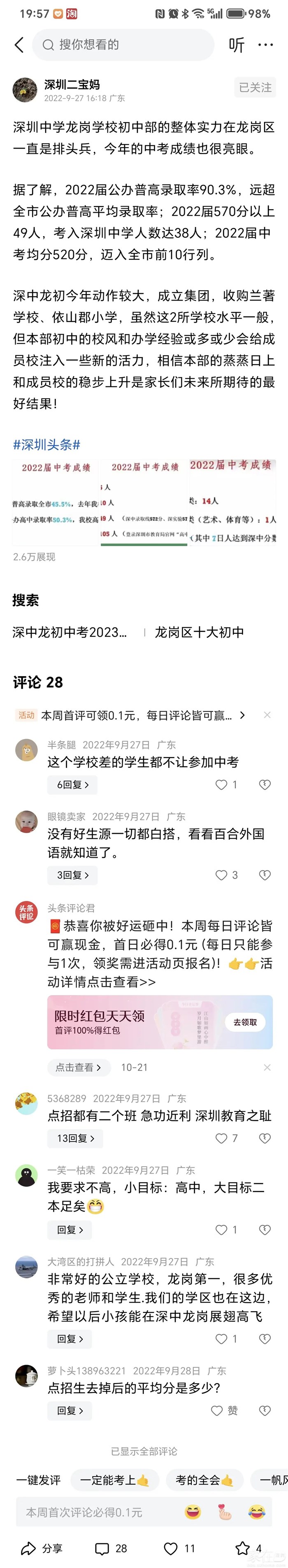
Task: Go back using the top-left arrow
Action: (x=19, y=44)
